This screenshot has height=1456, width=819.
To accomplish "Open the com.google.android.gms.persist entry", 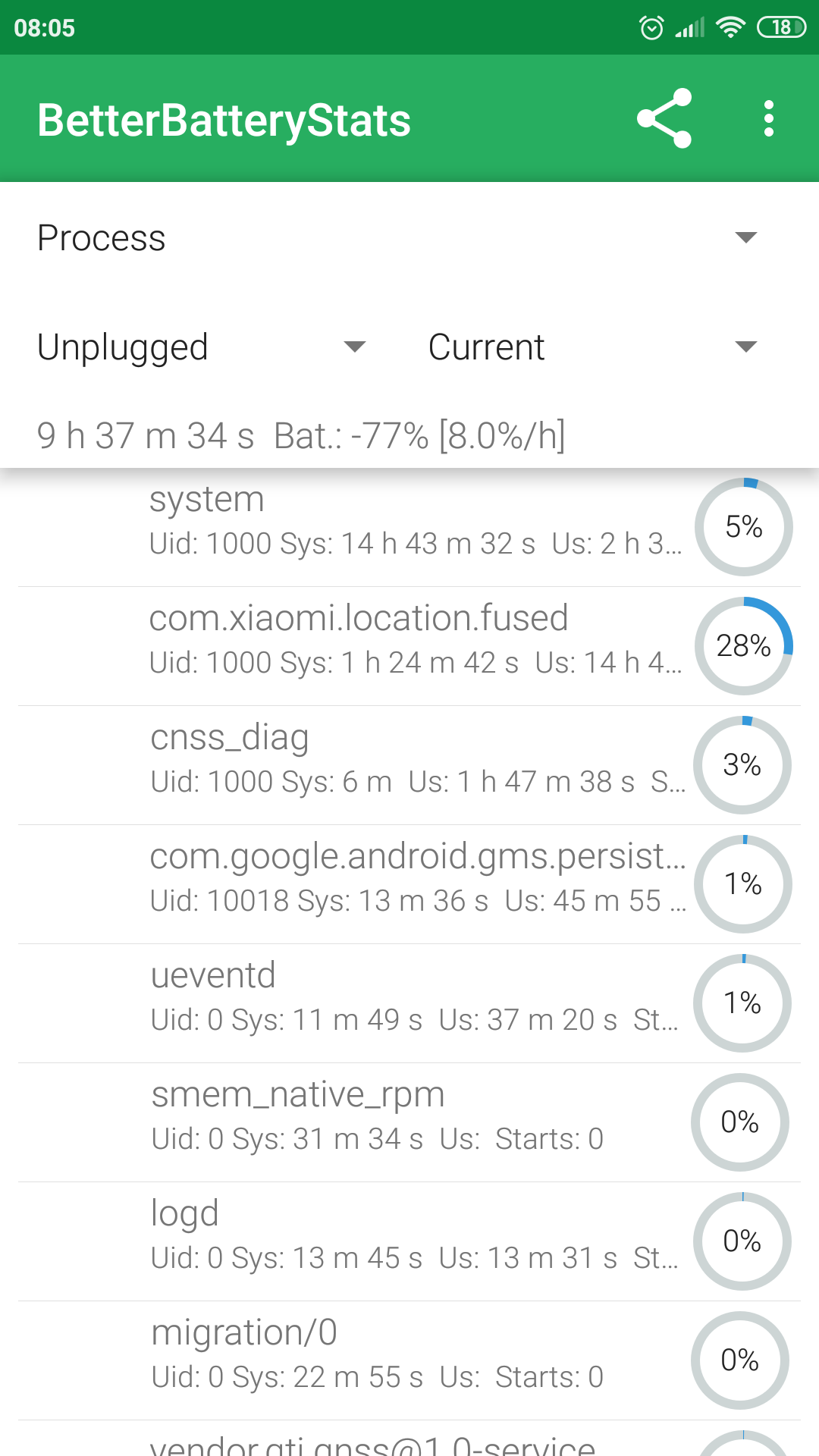I will coord(409,884).
